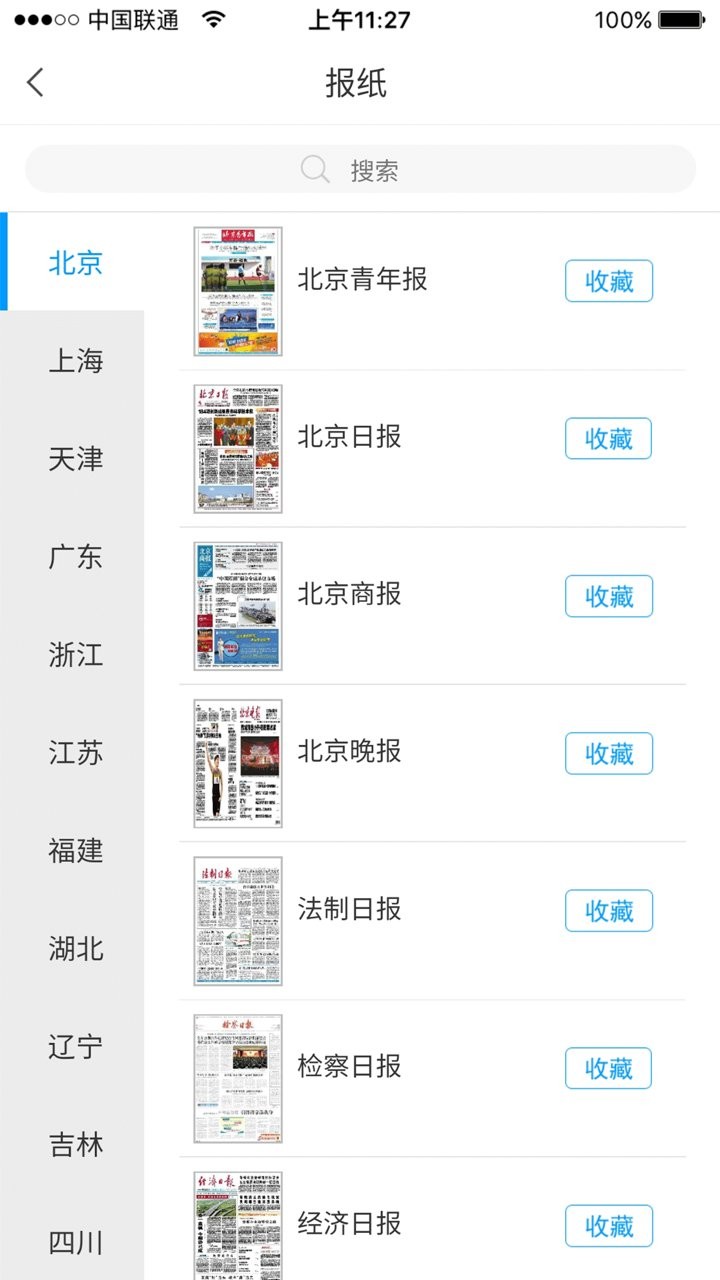Open the 浙江 region list
This screenshot has height=1280, width=720.
pos(75,654)
